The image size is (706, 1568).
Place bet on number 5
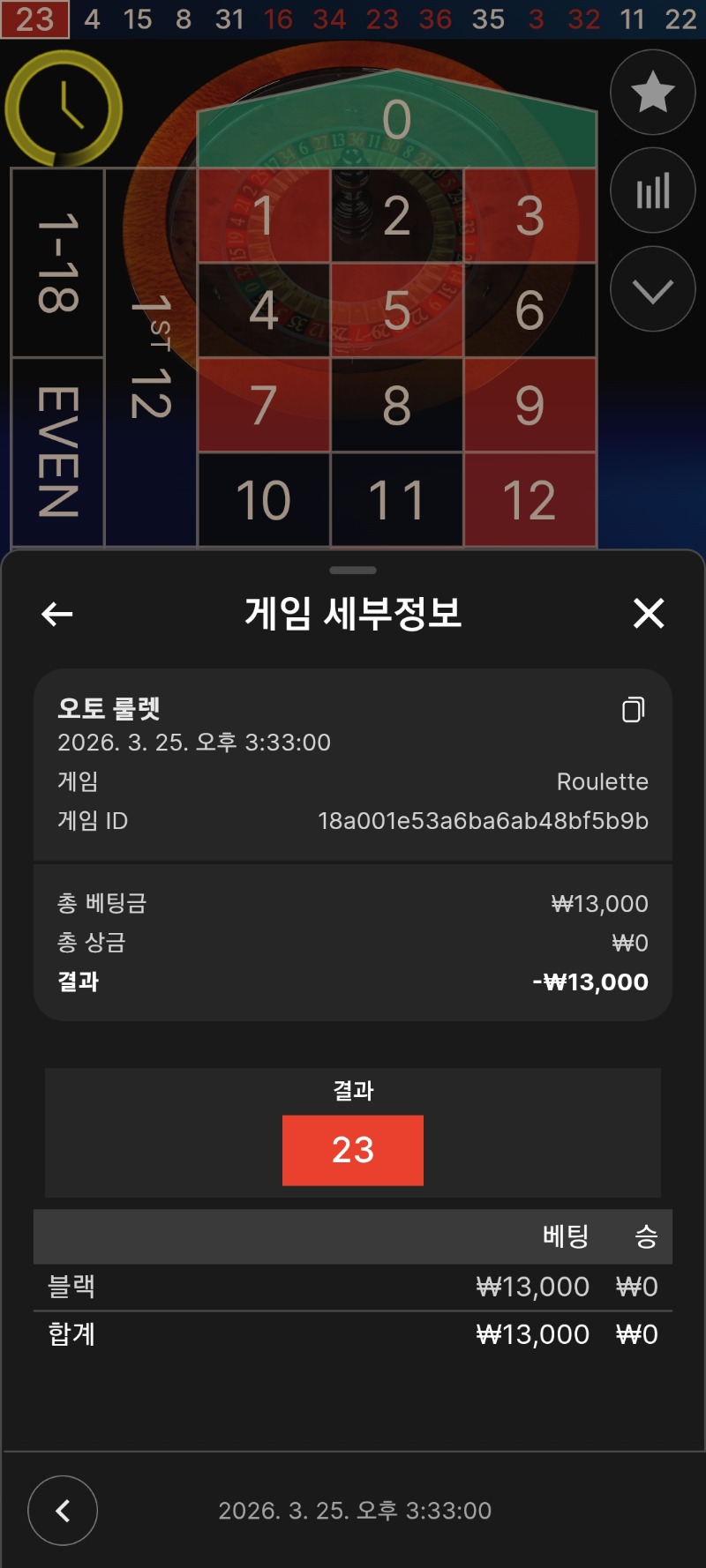coord(396,310)
